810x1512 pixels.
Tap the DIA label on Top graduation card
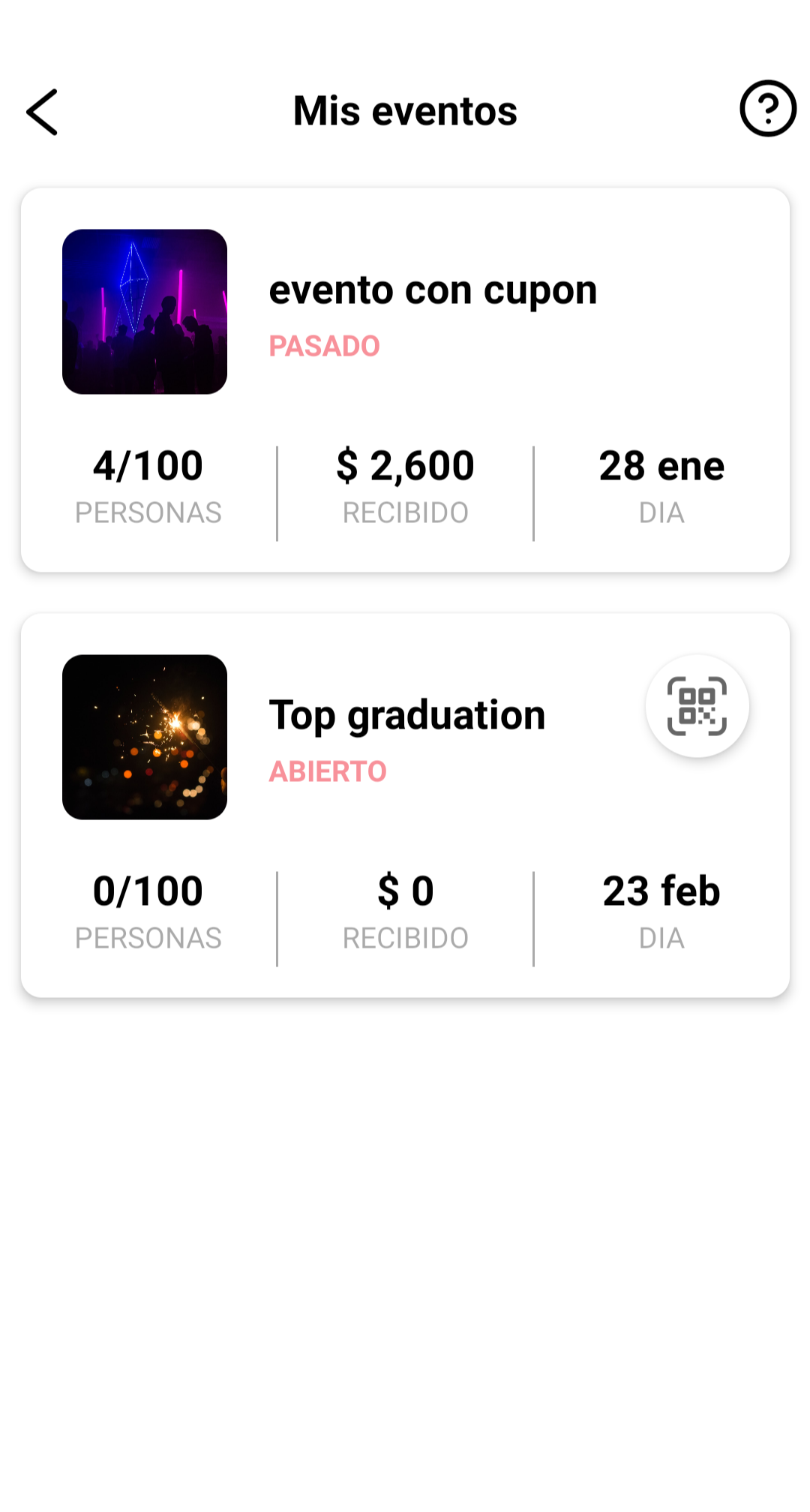[661, 937]
